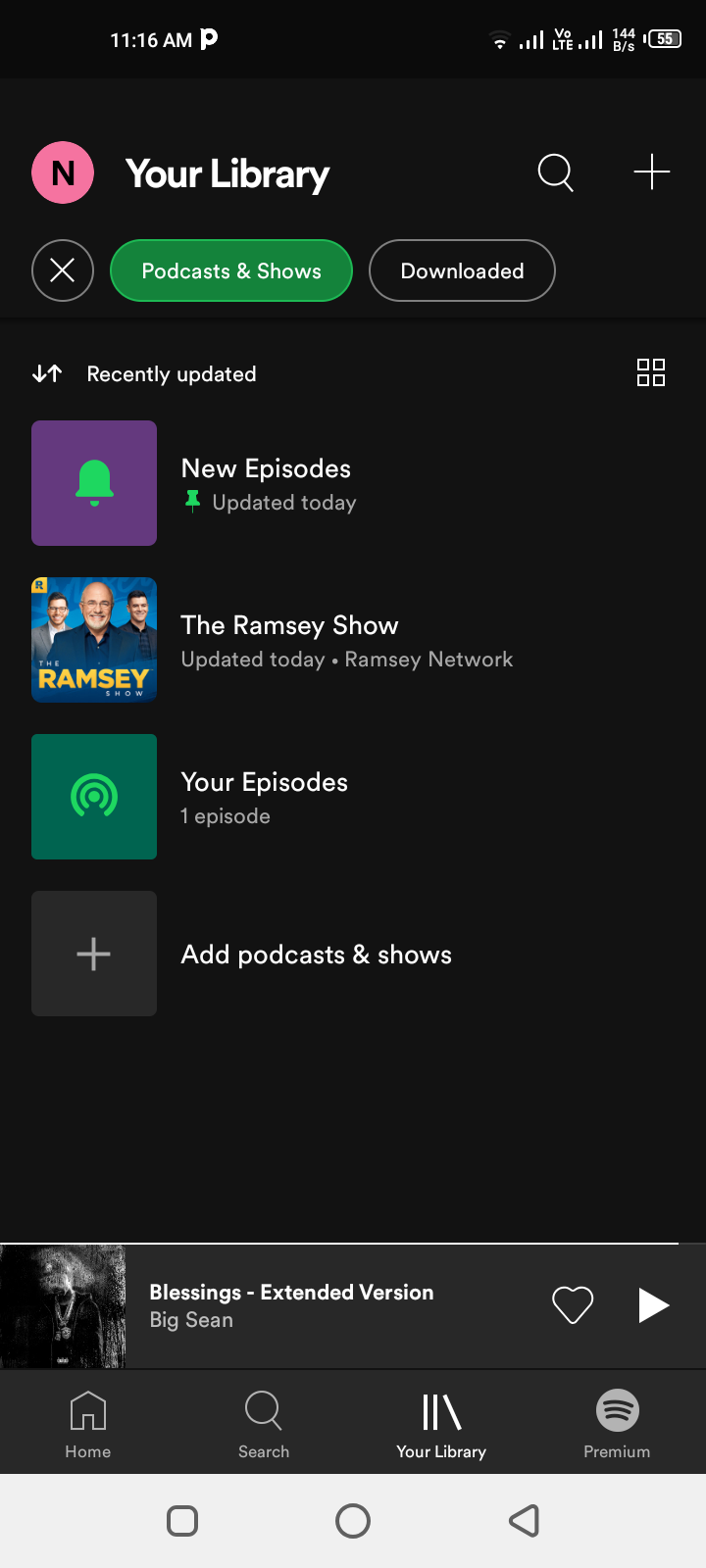Screen dimensions: 706x1568
Task: Toggle the Podcasts & Shows filter
Action: tap(230, 270)
